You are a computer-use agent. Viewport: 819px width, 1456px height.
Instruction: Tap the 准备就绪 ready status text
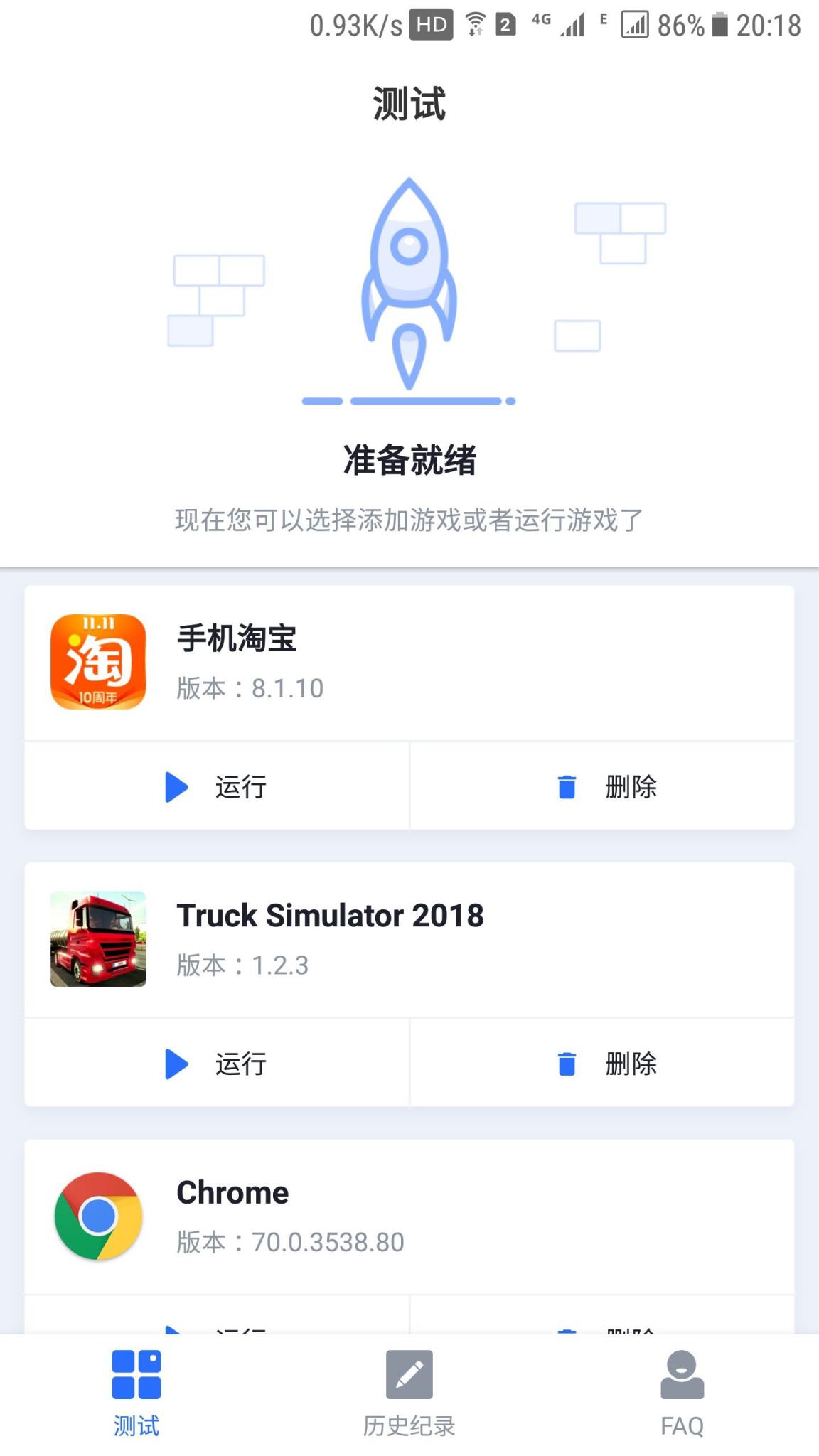pyautogui.click(x=409, y=459)
